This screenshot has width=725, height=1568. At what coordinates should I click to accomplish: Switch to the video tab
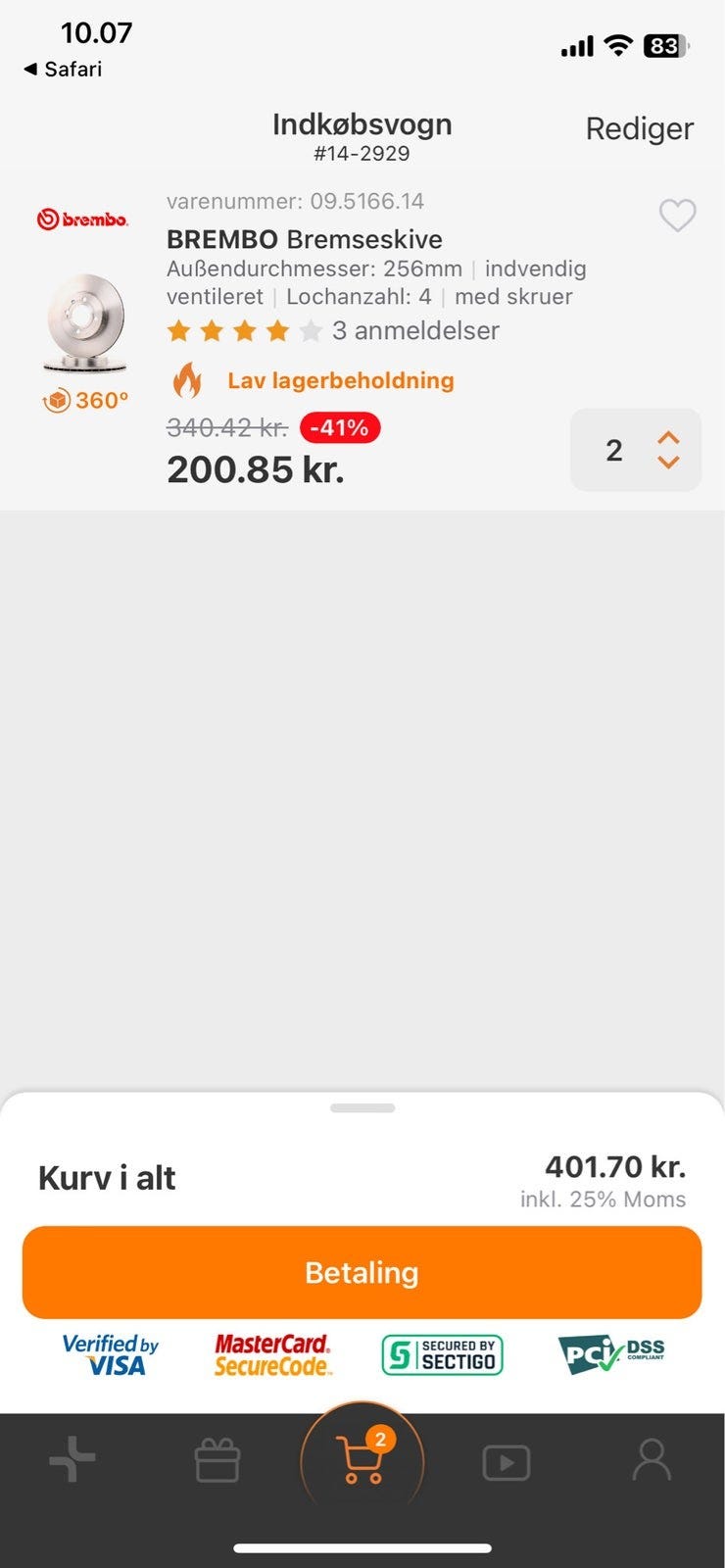tap(507, 1462)
